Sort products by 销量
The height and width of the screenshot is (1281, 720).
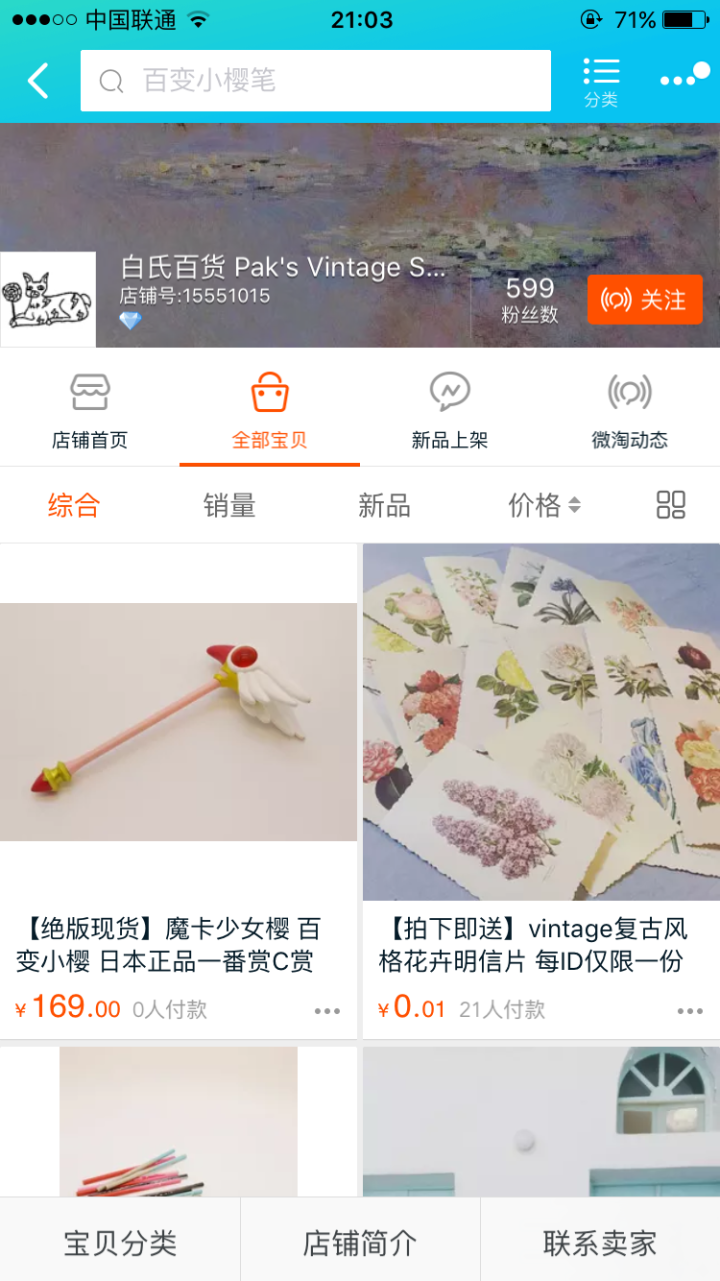coord(230,505)
